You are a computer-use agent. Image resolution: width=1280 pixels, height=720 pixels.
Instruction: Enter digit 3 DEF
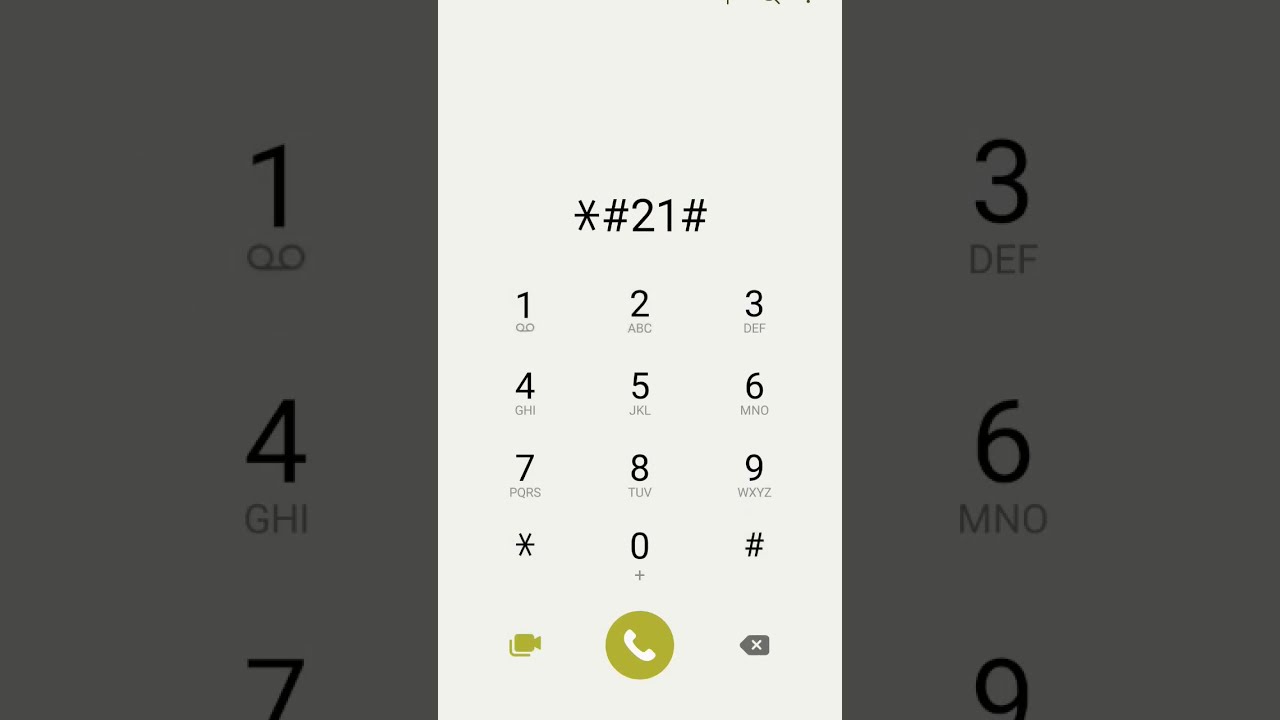754,311
